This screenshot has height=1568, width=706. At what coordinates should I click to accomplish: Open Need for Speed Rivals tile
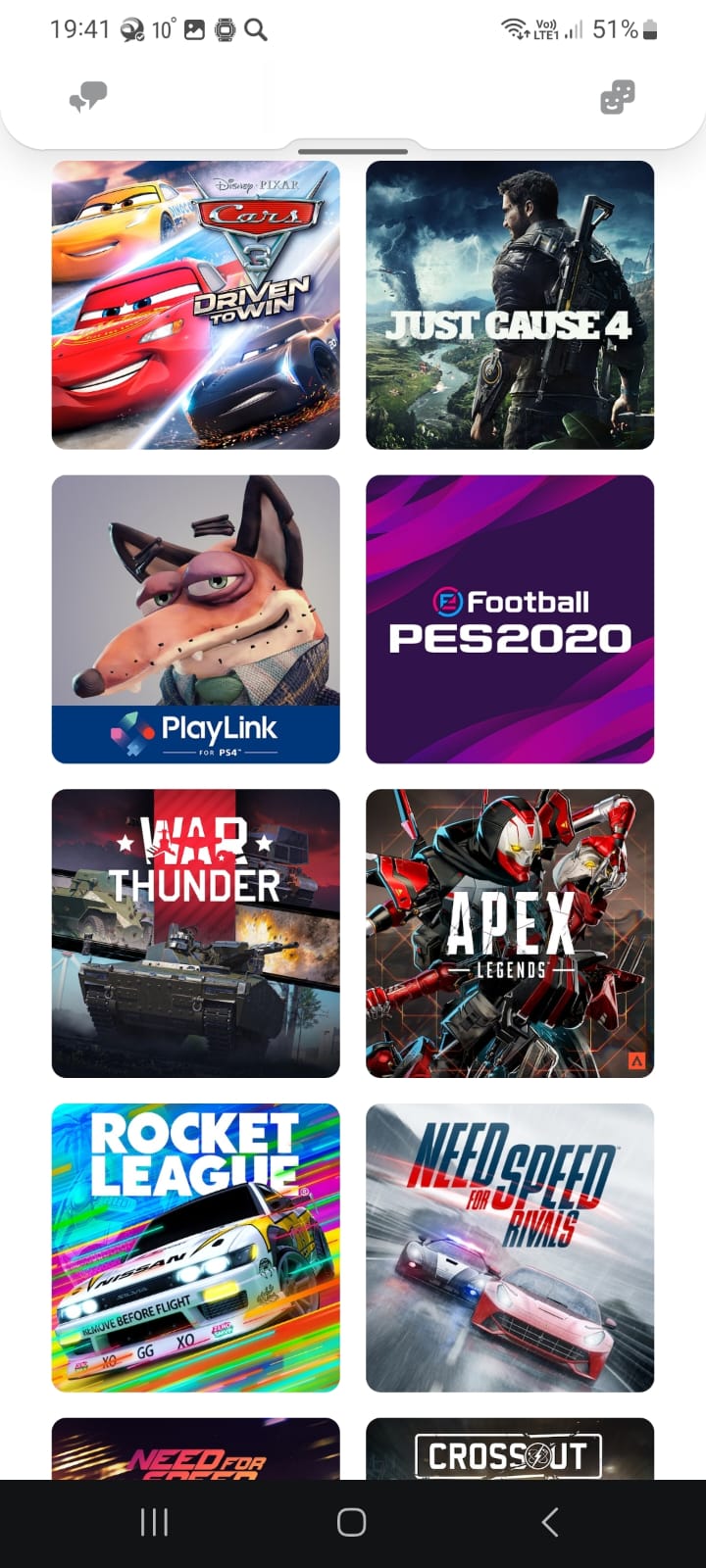tap(510, 1248)
